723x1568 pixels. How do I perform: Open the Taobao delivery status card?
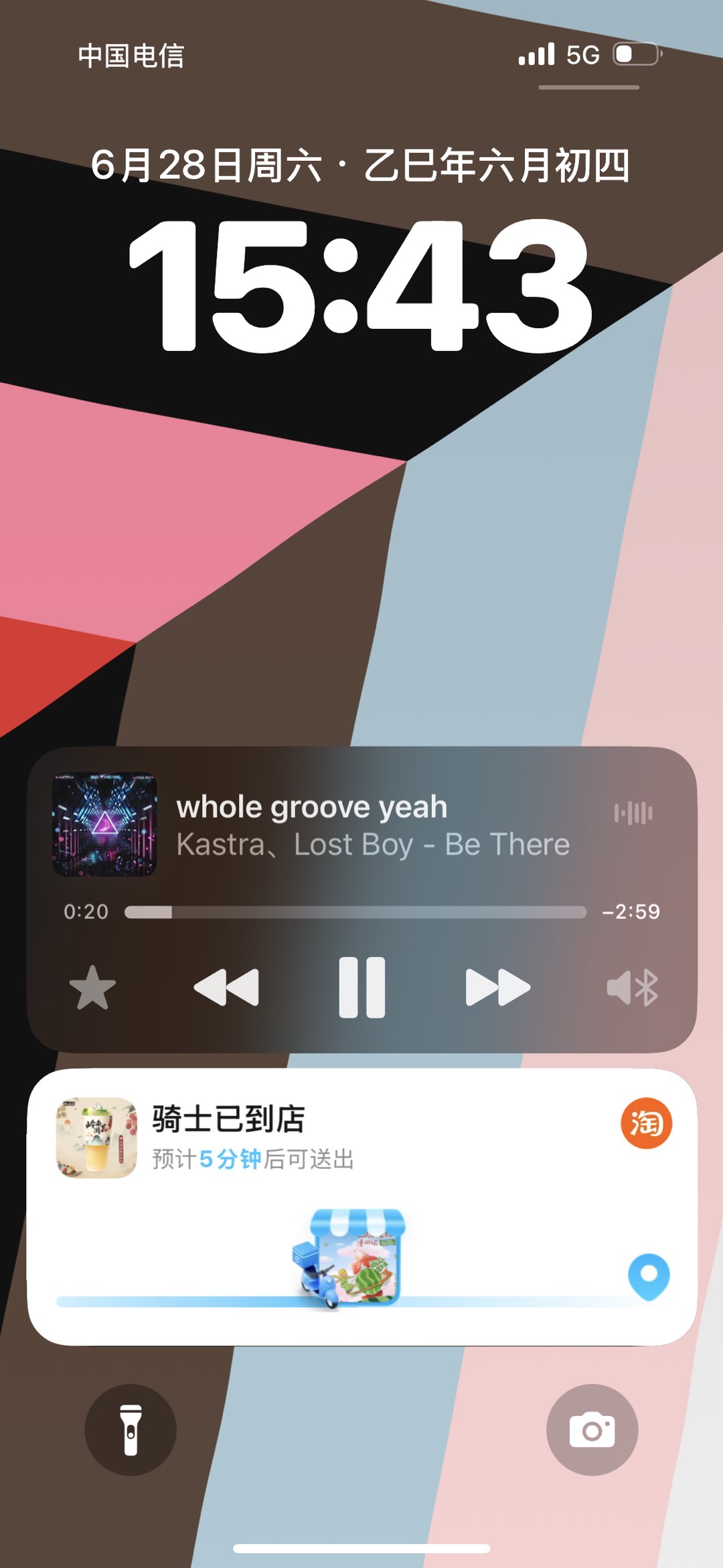point(361,1206)
